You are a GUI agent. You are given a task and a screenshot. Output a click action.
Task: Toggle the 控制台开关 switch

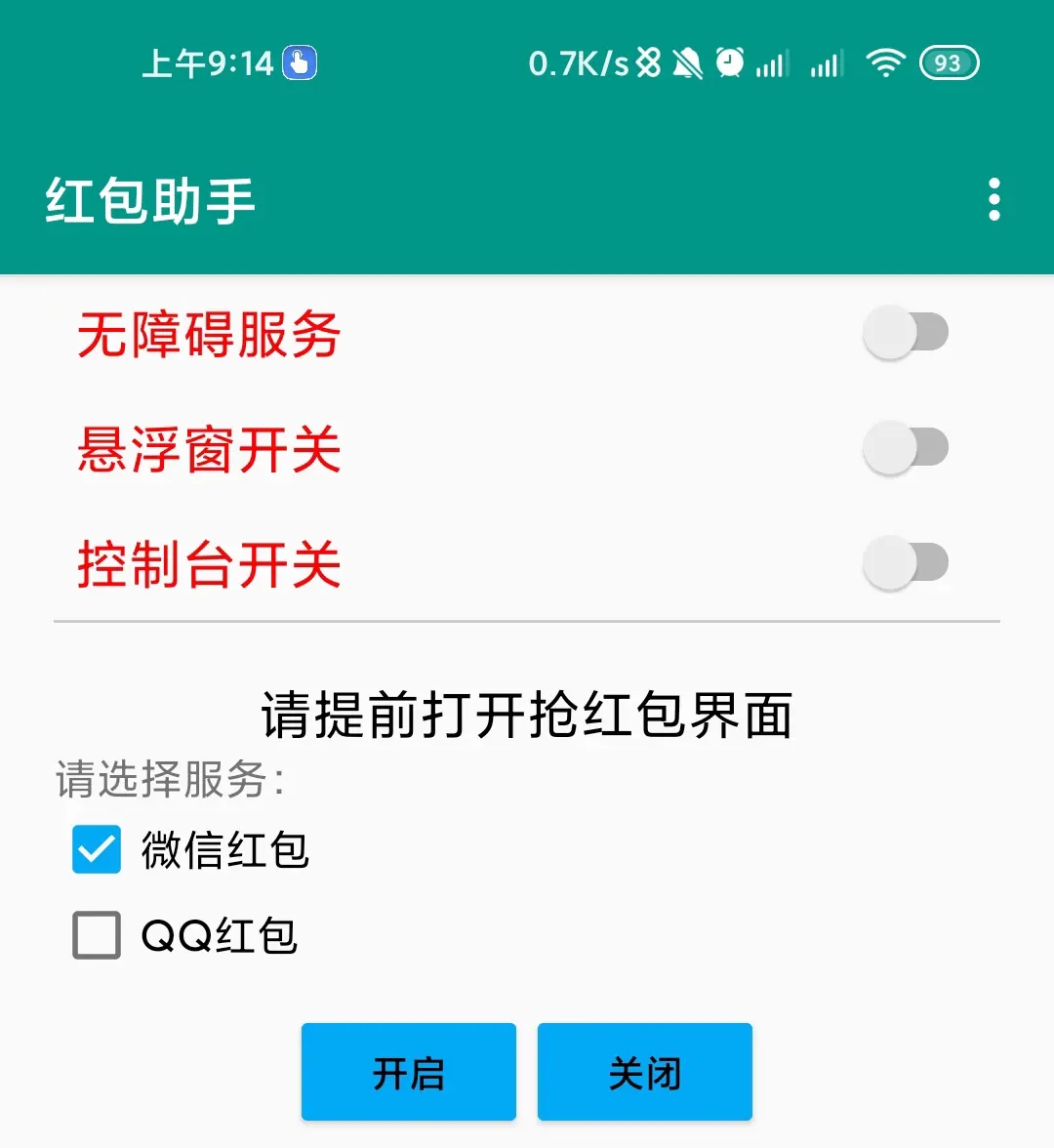pos(905,562)
